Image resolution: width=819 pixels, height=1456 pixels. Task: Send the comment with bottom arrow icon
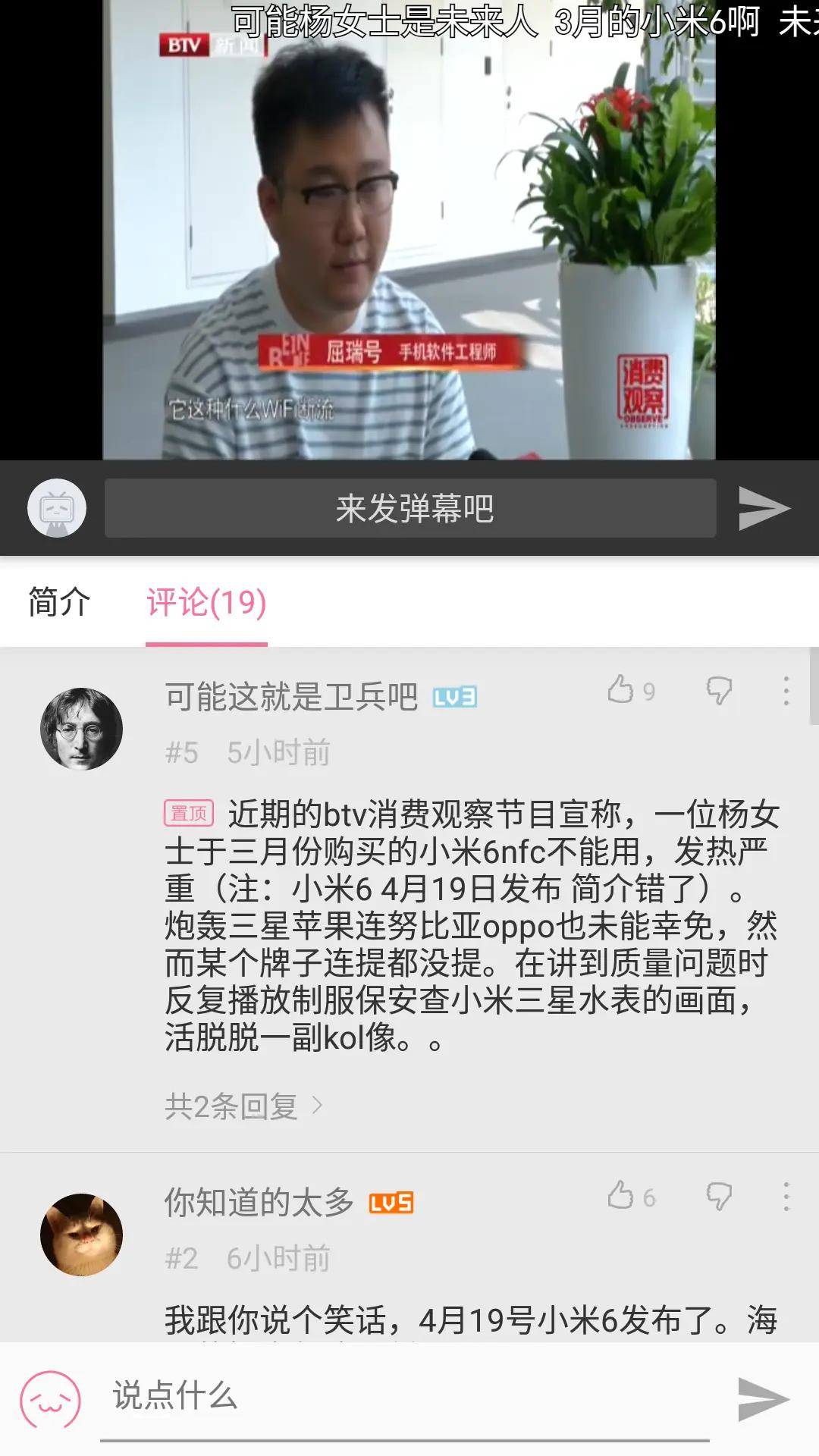pyautogui.click(x=764, y=1399)
